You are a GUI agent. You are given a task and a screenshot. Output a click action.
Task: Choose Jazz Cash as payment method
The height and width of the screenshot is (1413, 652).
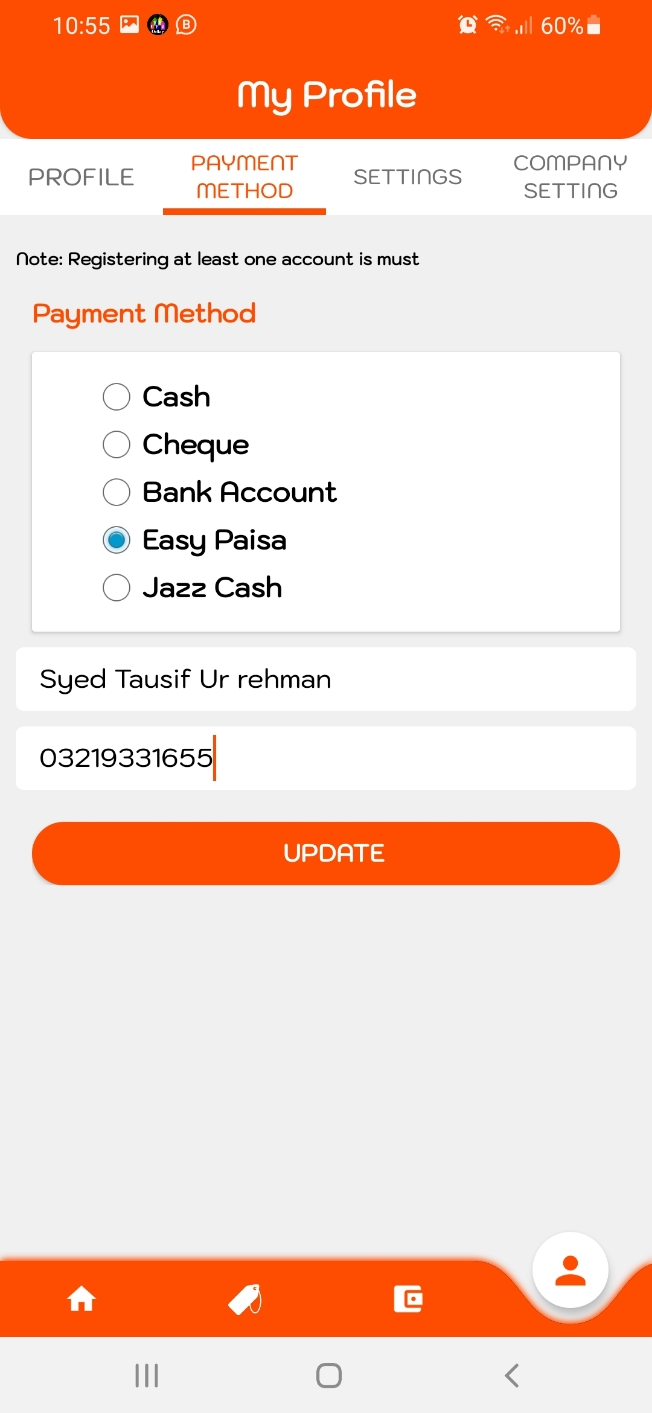[x=117, y=588]
